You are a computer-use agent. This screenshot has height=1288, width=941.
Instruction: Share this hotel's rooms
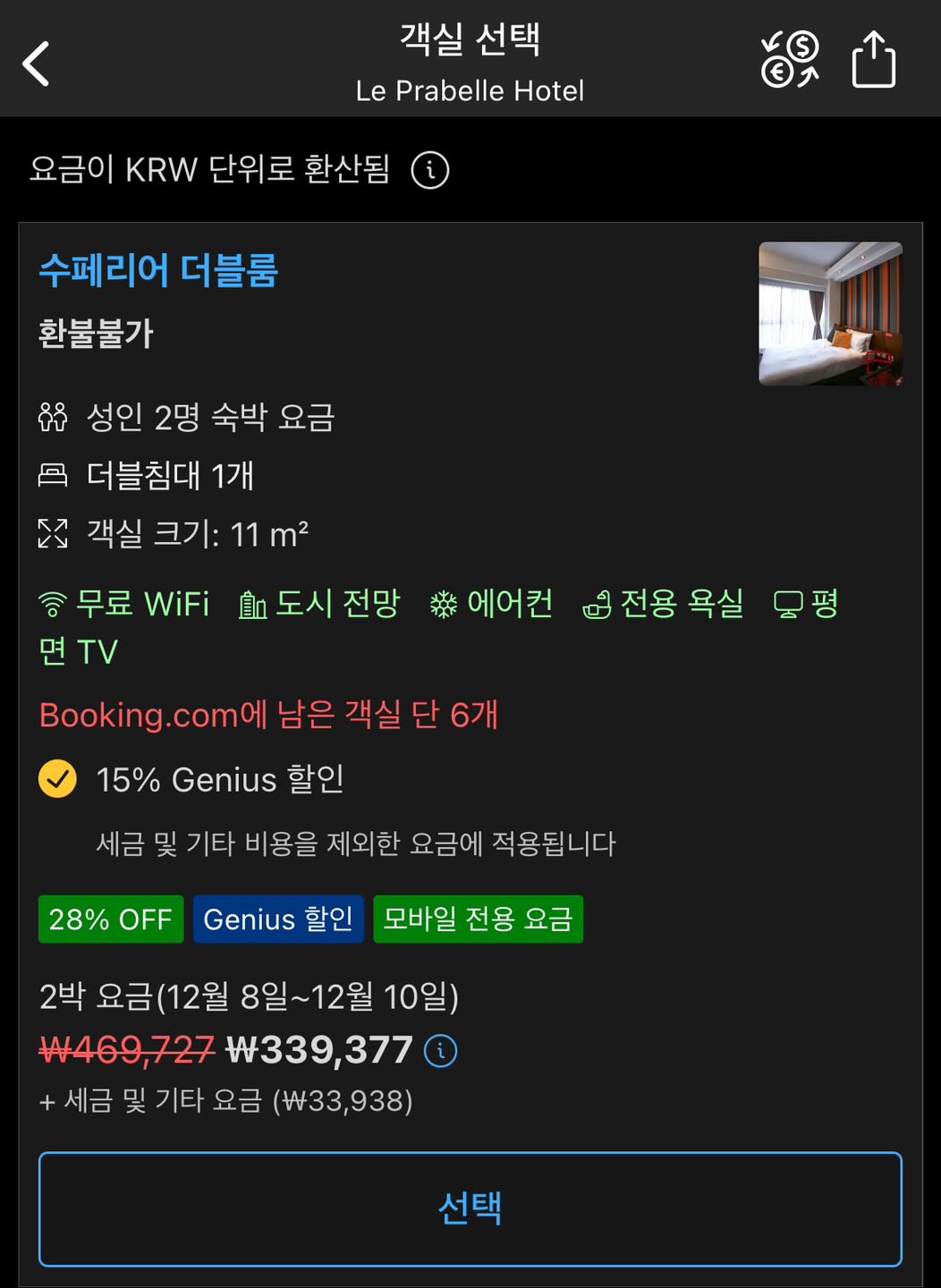tap(873, 60)
